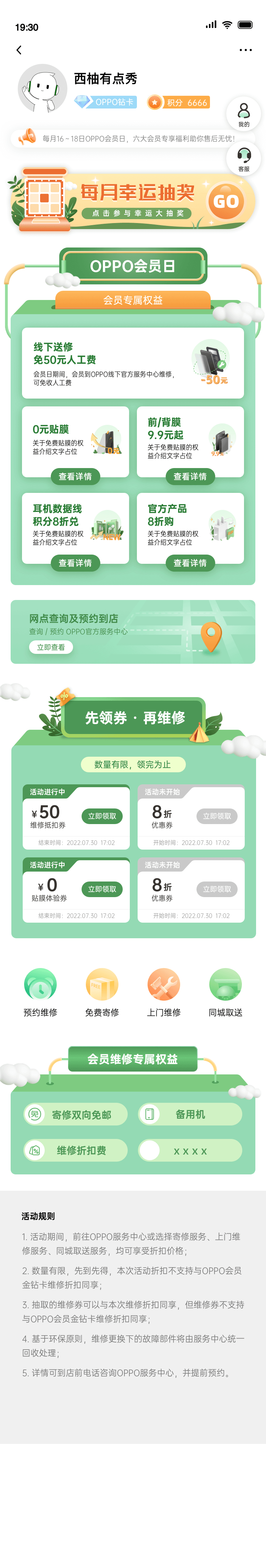View details for 耳机数据线 积分8折兑
The width and height of the screenshot is (266, 1568).
click(75, 563)
